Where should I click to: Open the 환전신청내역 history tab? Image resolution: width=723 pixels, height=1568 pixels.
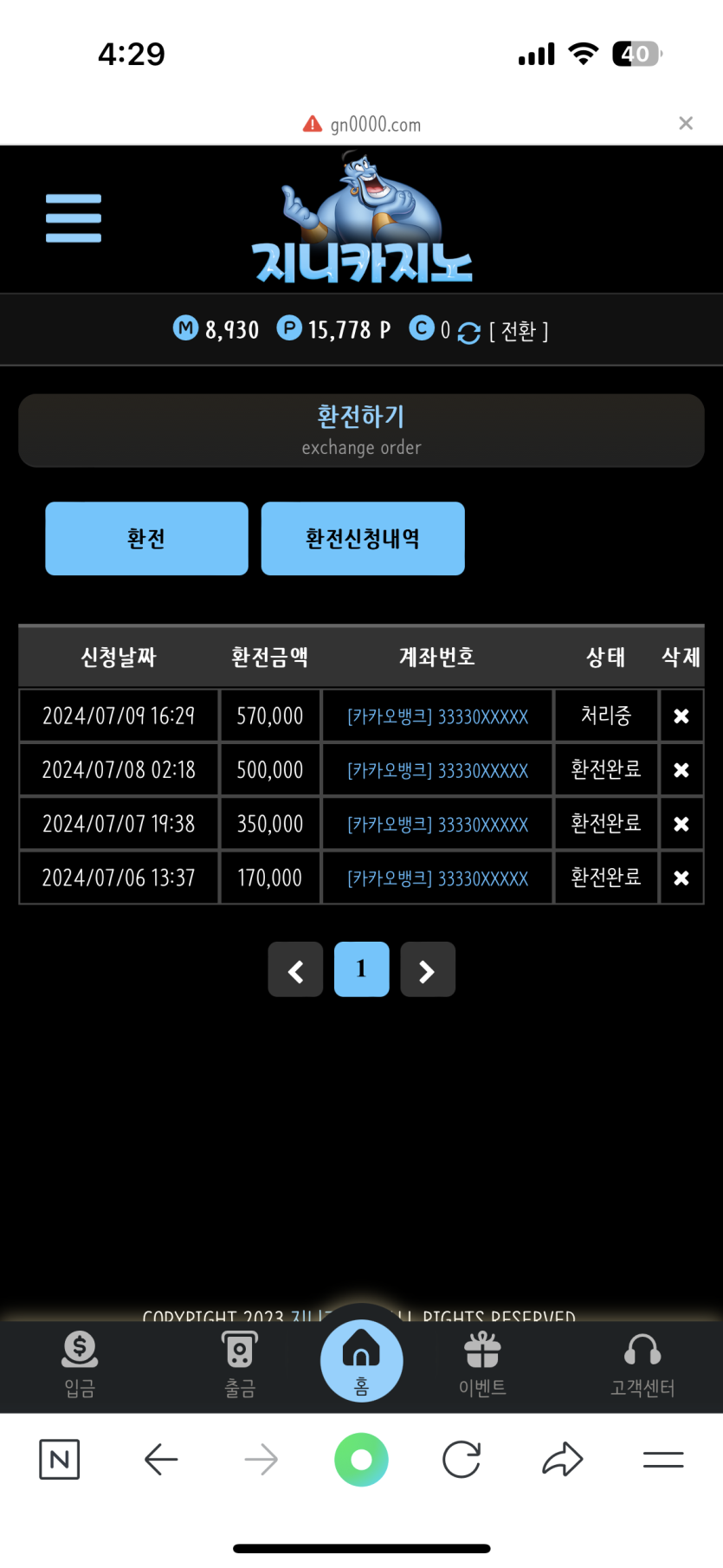tap(363, 539)
